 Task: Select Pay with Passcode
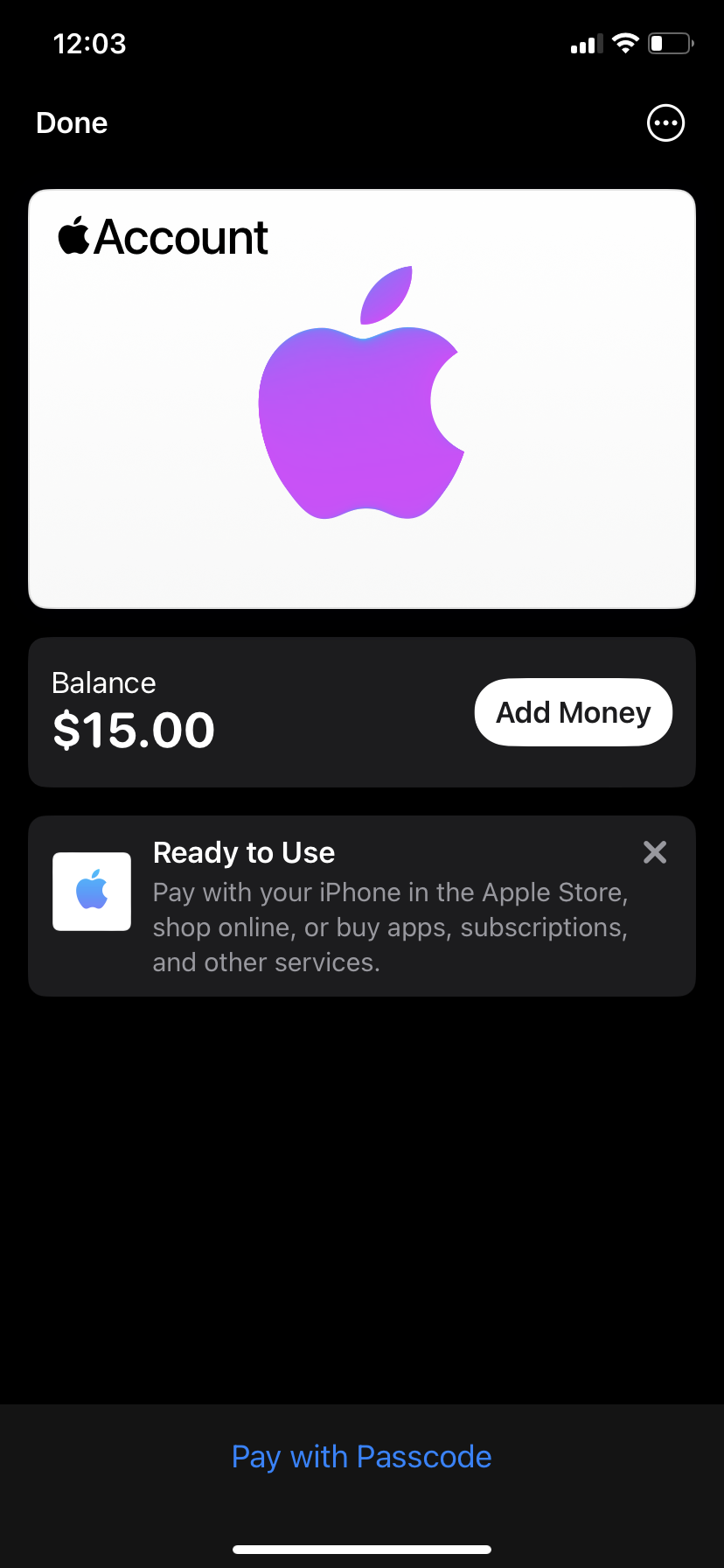click(361, 1456)
